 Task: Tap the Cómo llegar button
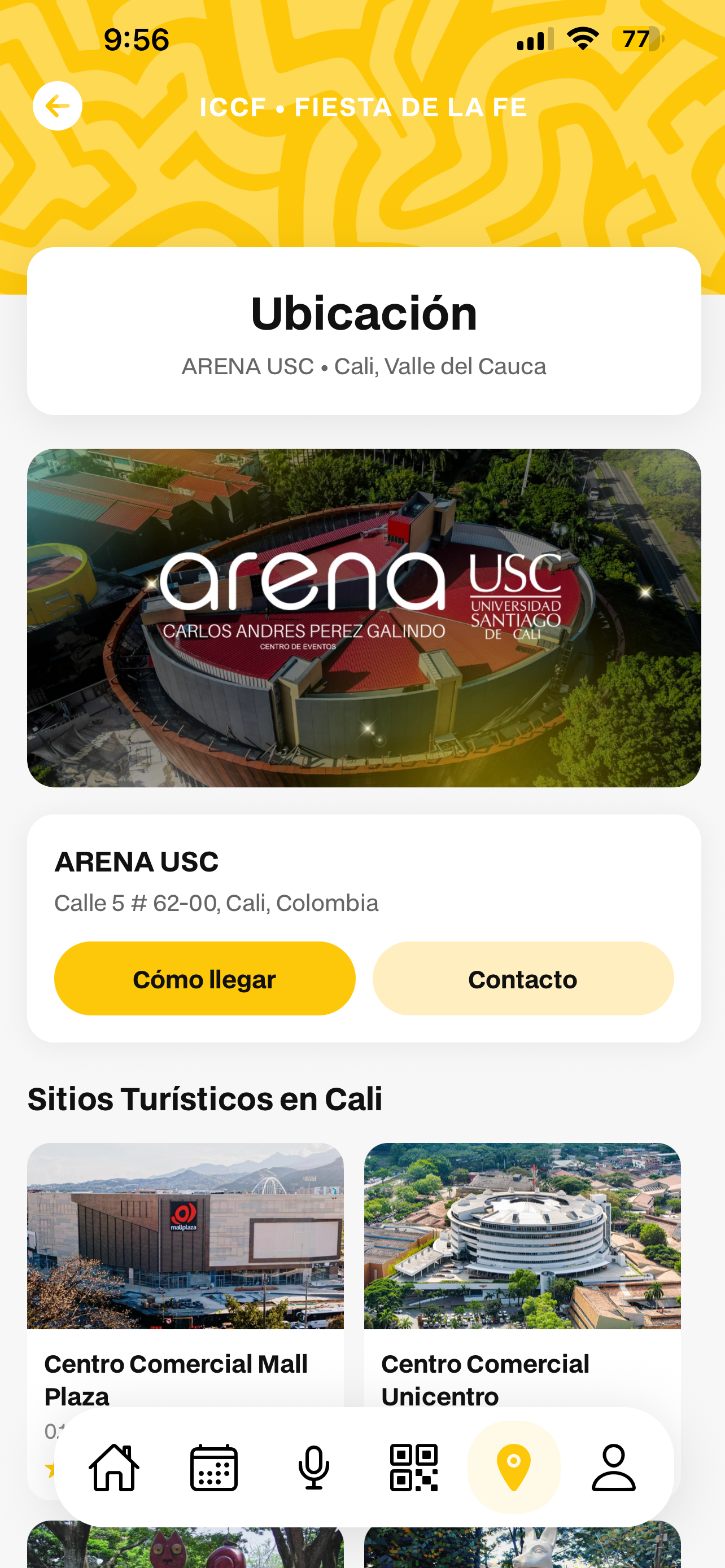(204, 978)
